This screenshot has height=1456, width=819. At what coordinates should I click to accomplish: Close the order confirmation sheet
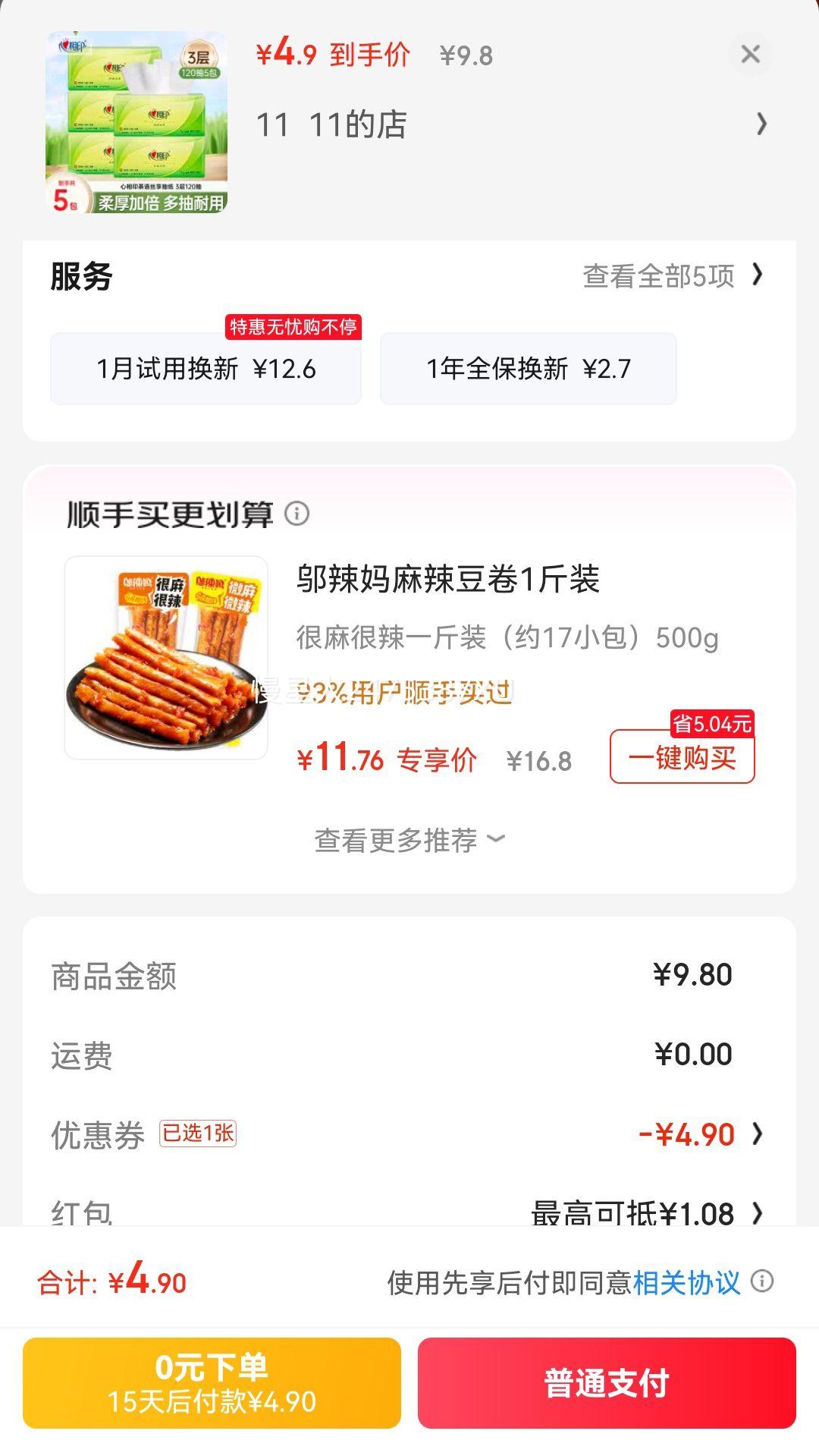750,54
